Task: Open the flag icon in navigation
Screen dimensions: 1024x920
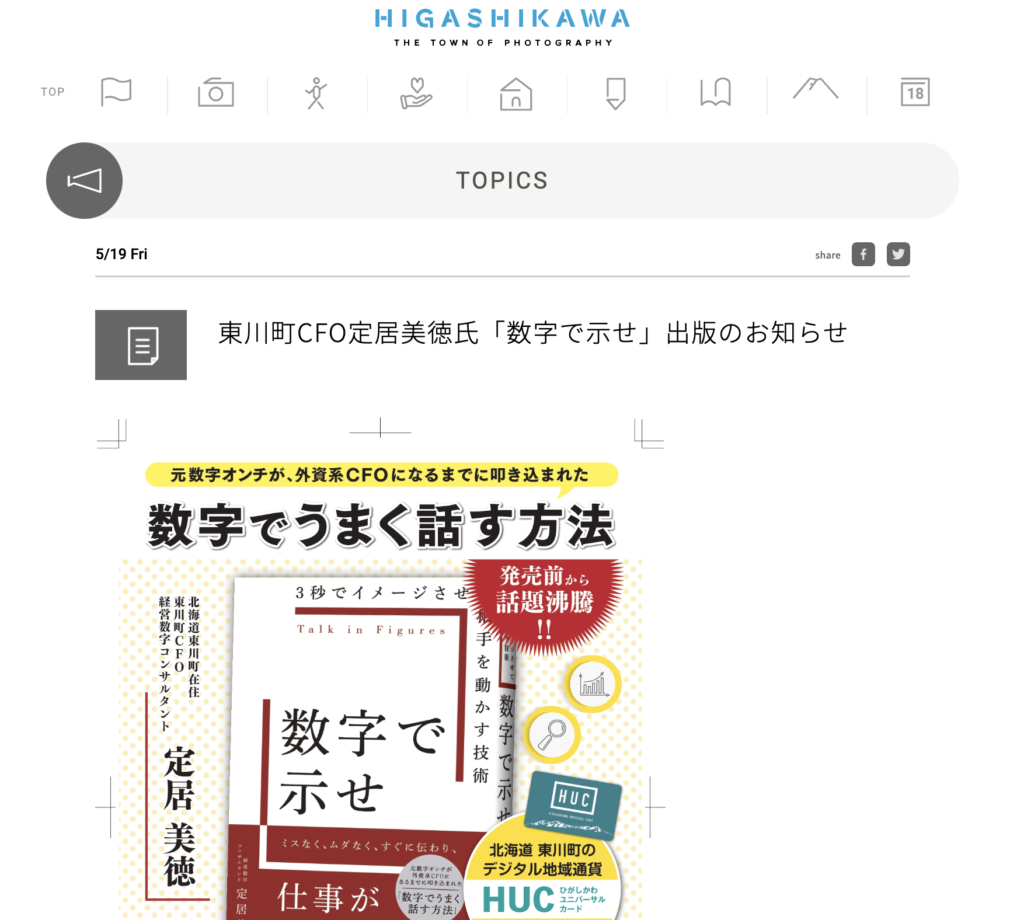Action: pos(116,93)
